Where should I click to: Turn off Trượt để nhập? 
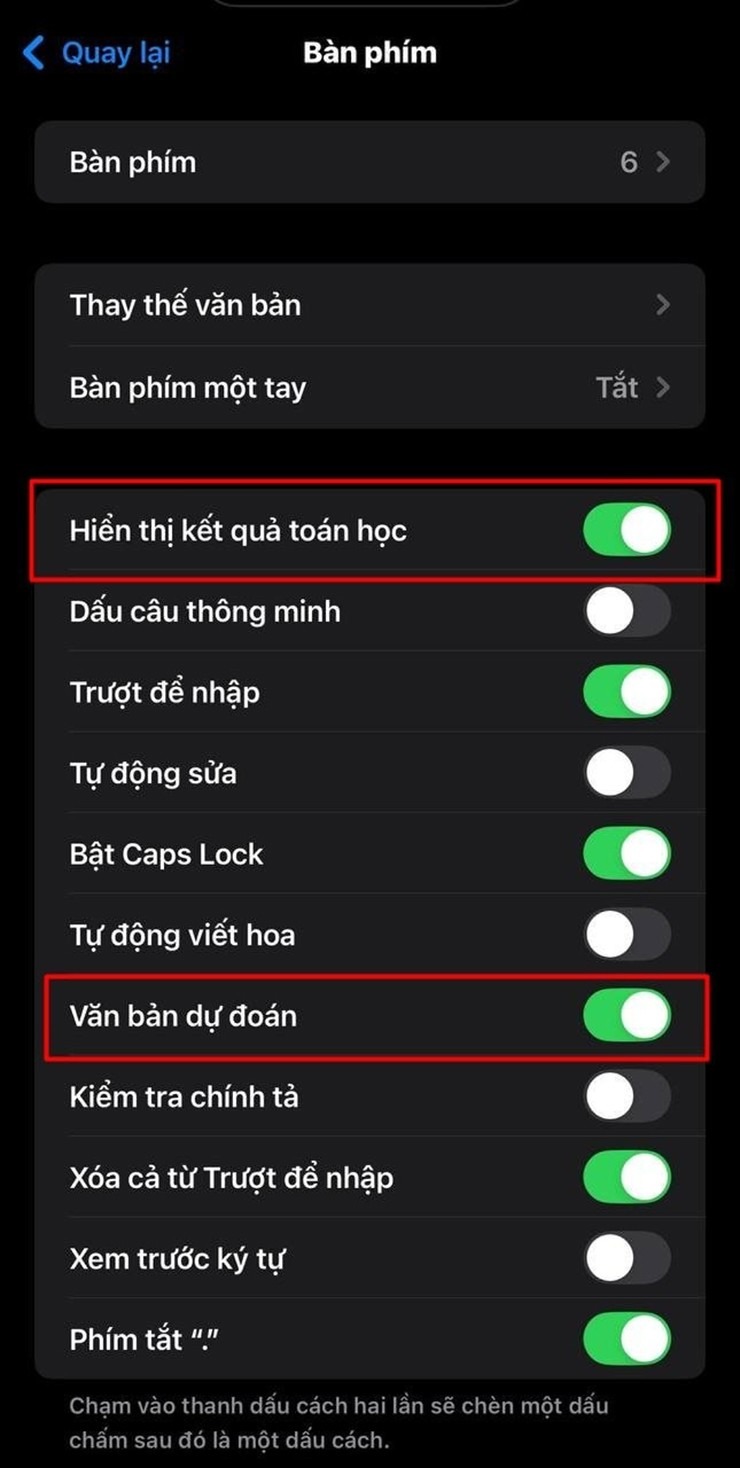tap(627, 692)
